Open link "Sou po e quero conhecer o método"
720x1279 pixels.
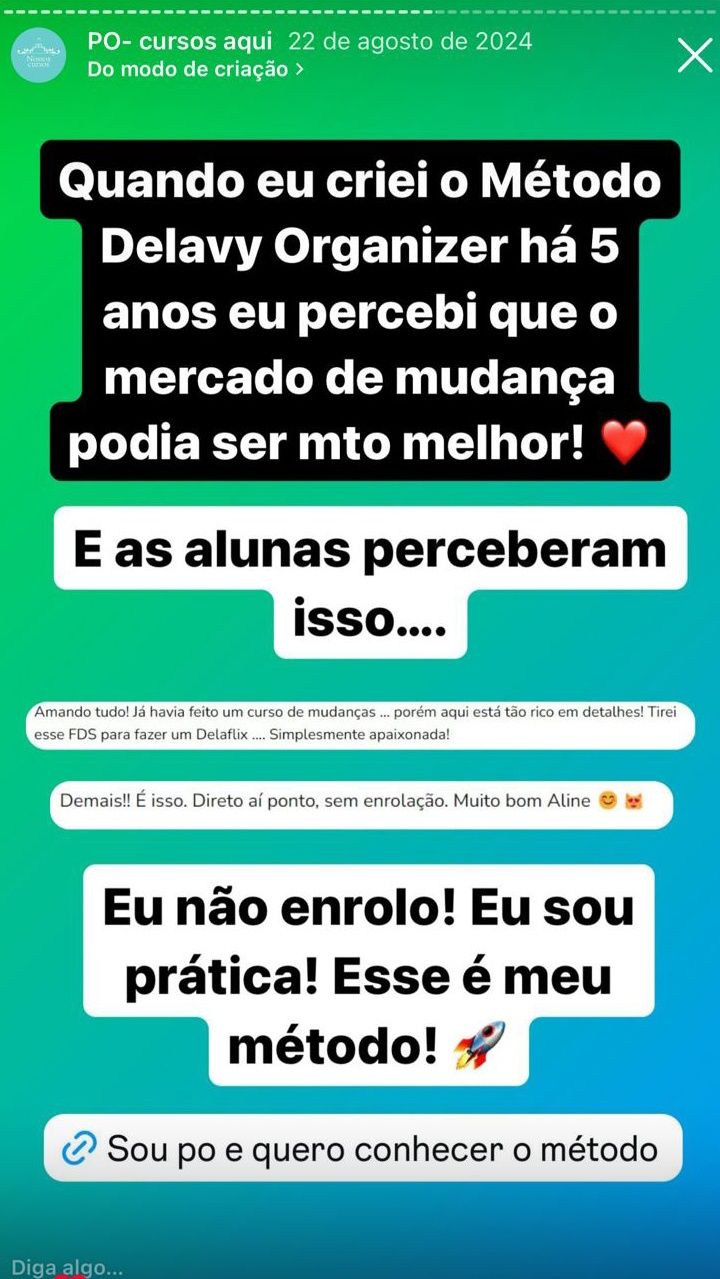coord(363,1149)
